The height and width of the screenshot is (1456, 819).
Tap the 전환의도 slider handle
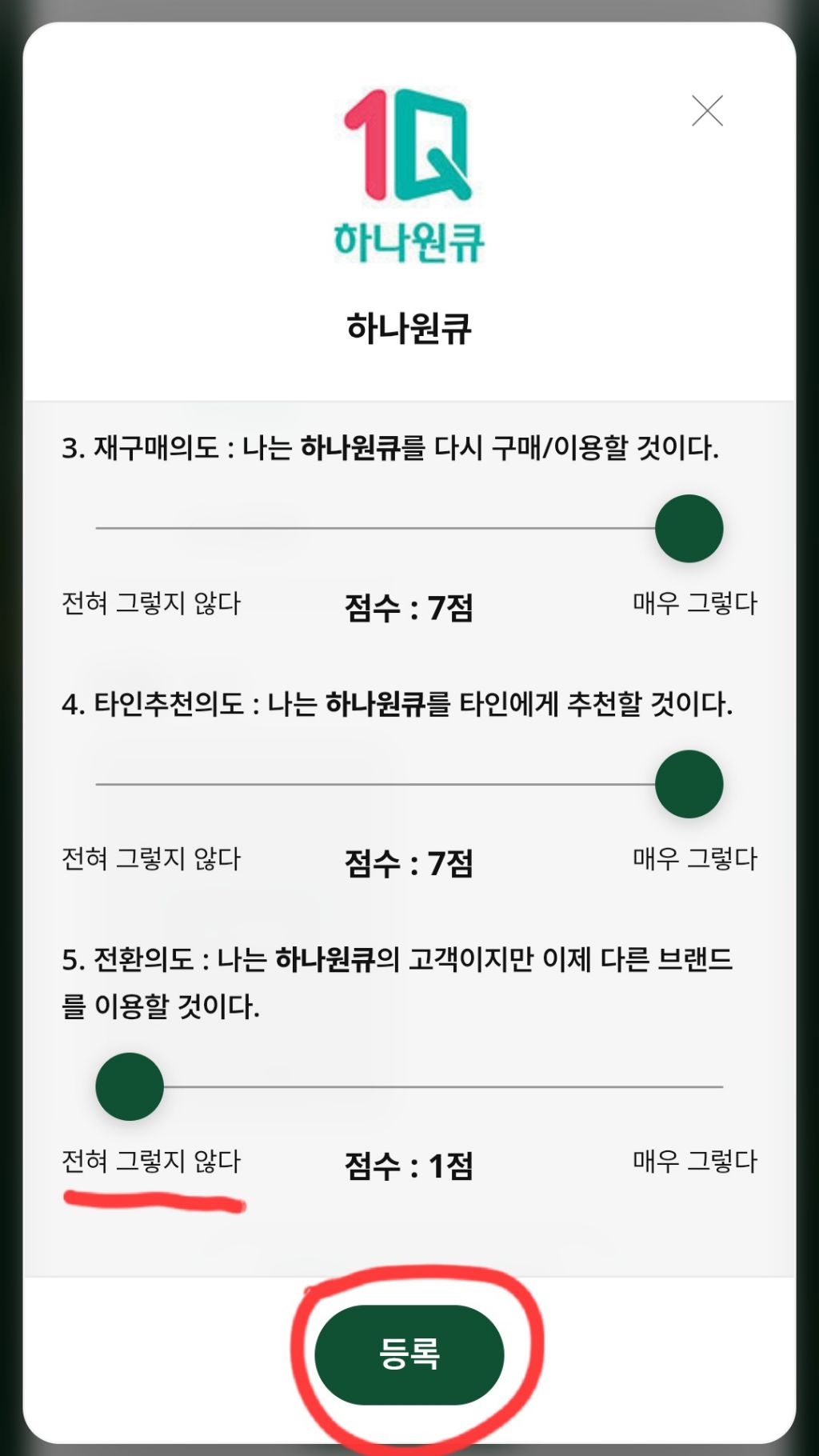pyautogui.click(x=130, y=1086)
